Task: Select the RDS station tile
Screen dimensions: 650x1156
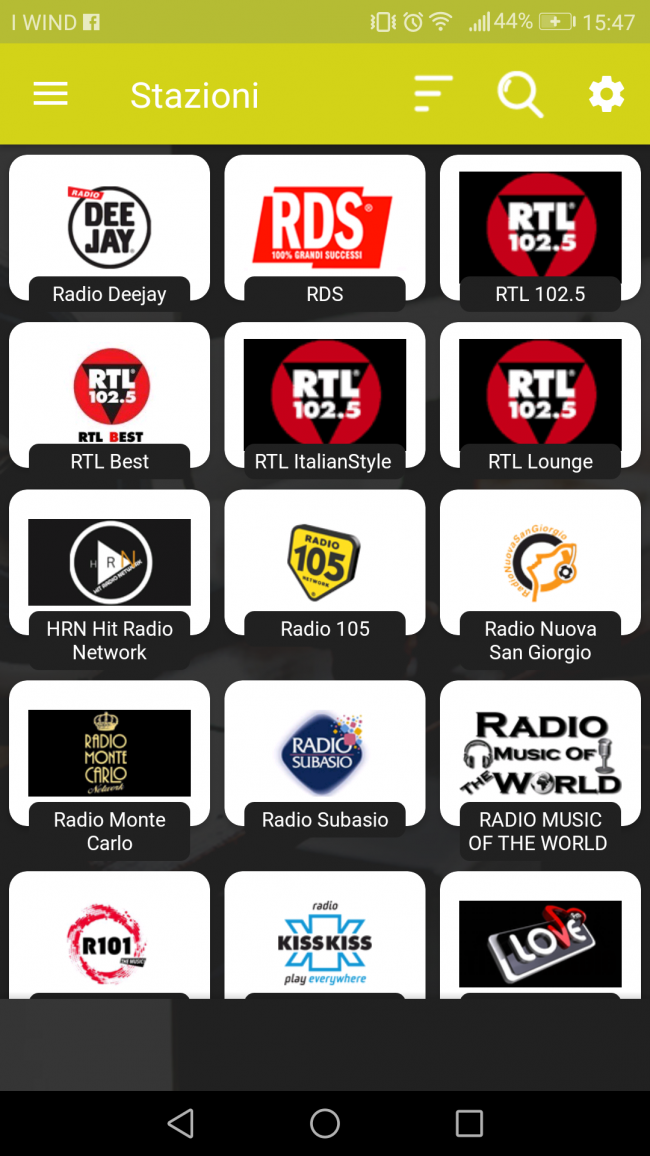Action: click(x=325, y=229)
